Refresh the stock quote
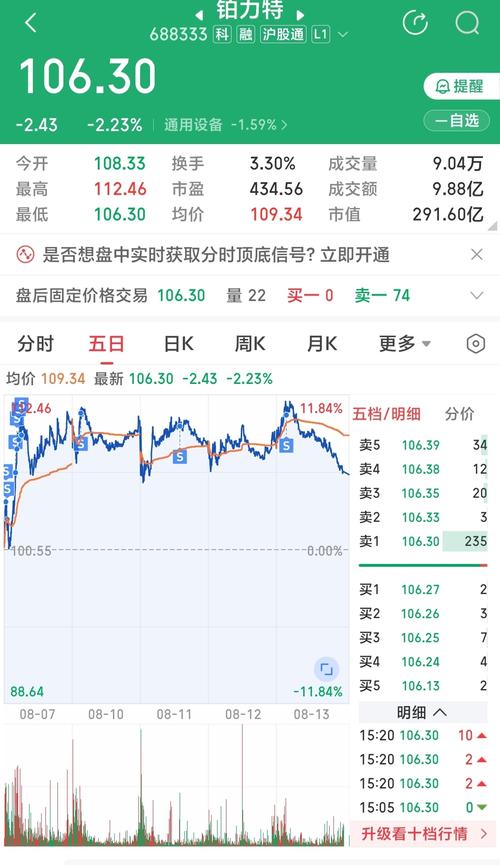This screenshot has height=865, width=500. tap(415, 23)
